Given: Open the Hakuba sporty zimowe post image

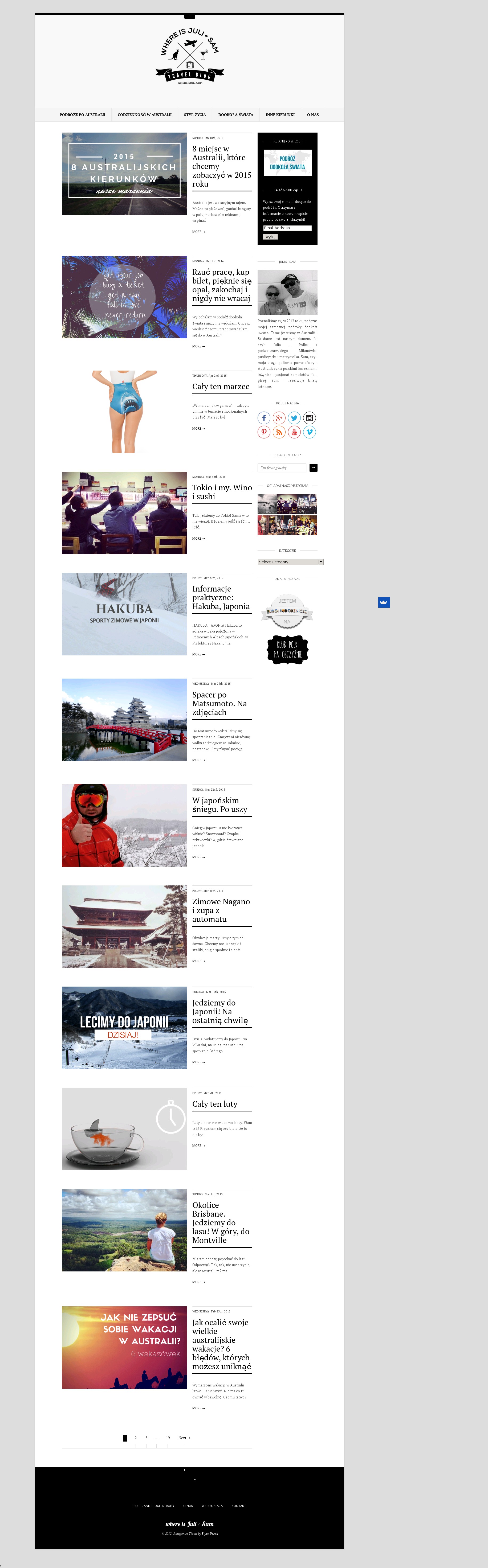Looking at the screenshot, I should (124, 614).
